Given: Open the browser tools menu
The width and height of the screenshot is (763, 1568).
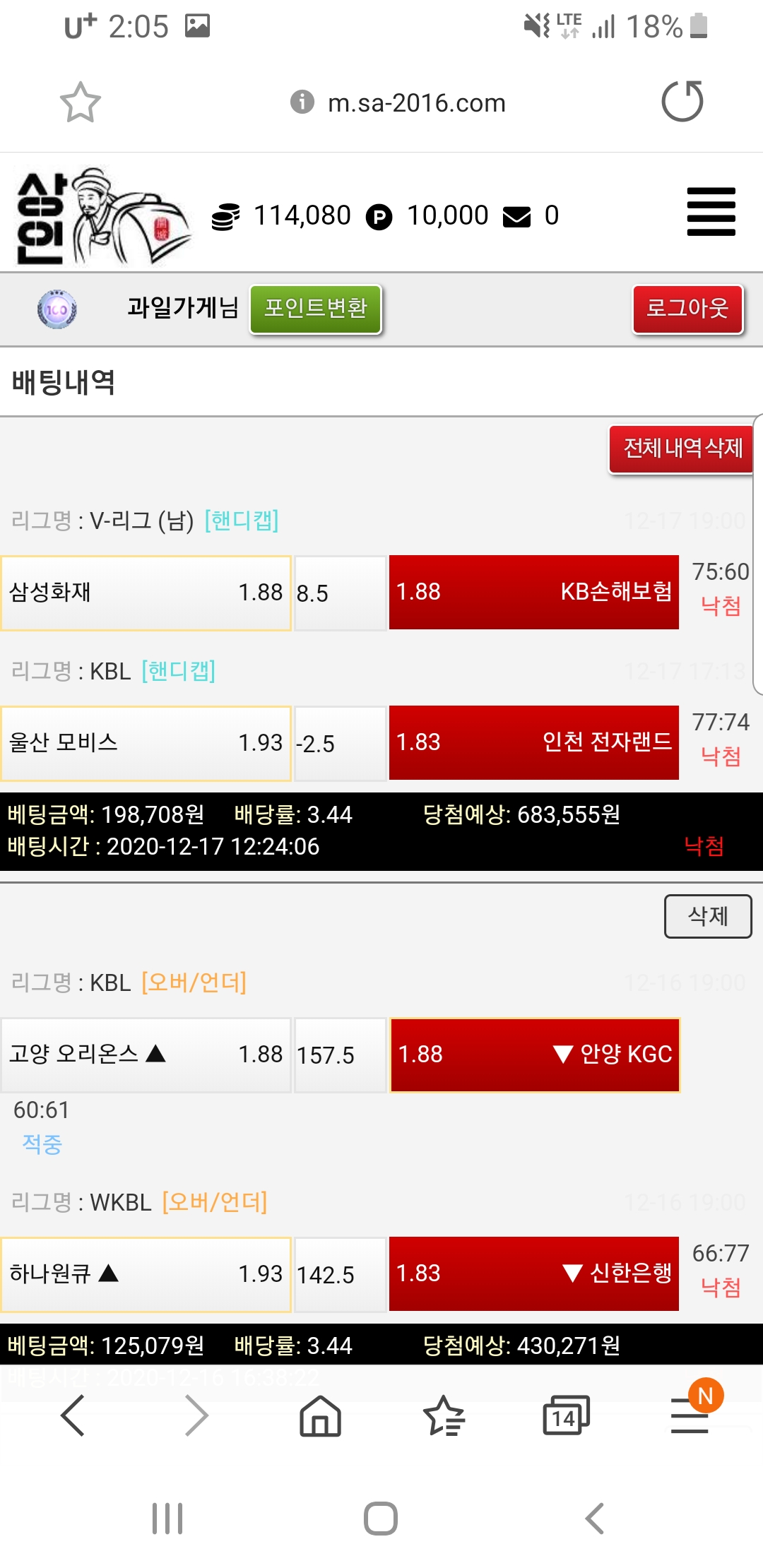Looking at the screenshot, I should pos(690,1415).
